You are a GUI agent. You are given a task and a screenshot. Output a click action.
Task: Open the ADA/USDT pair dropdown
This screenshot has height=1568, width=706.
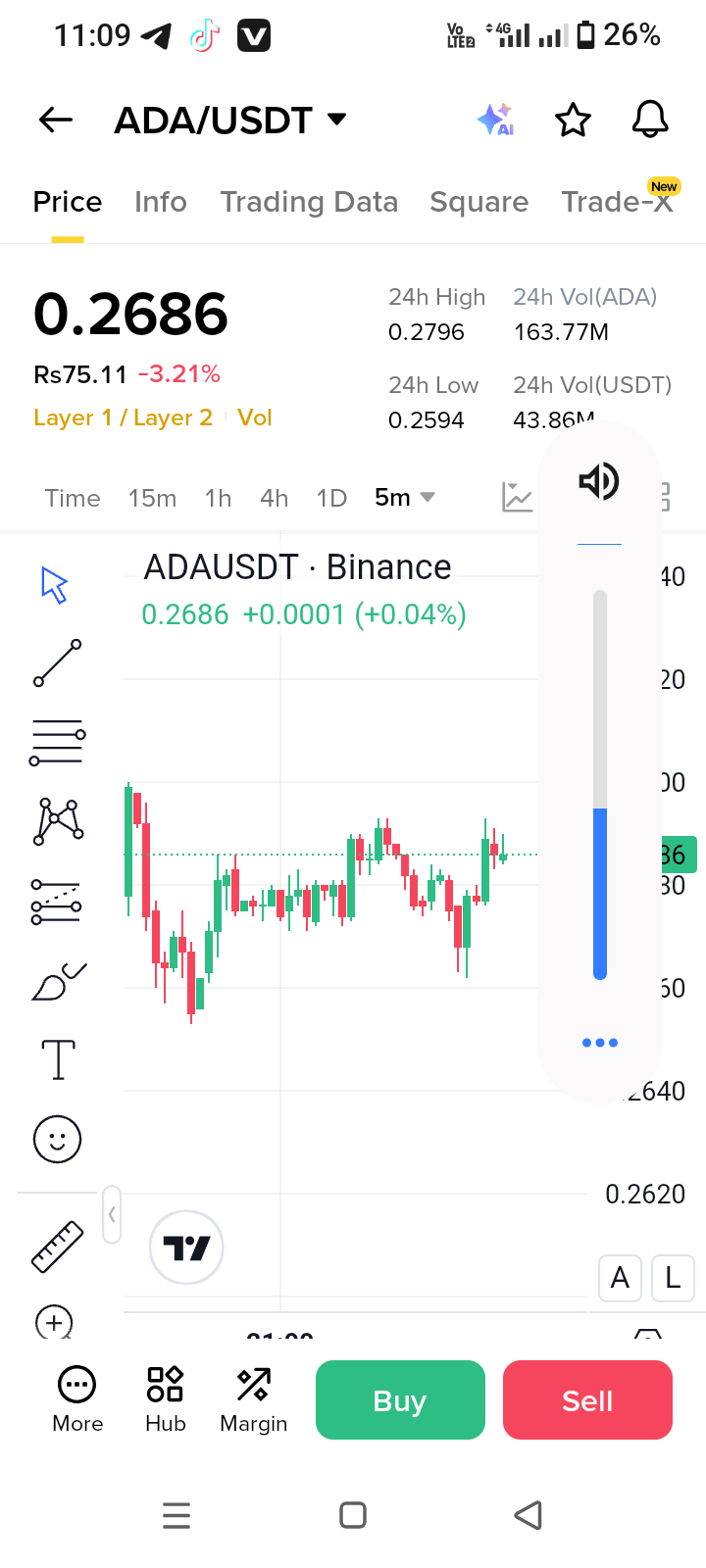(x=231, y=121)
